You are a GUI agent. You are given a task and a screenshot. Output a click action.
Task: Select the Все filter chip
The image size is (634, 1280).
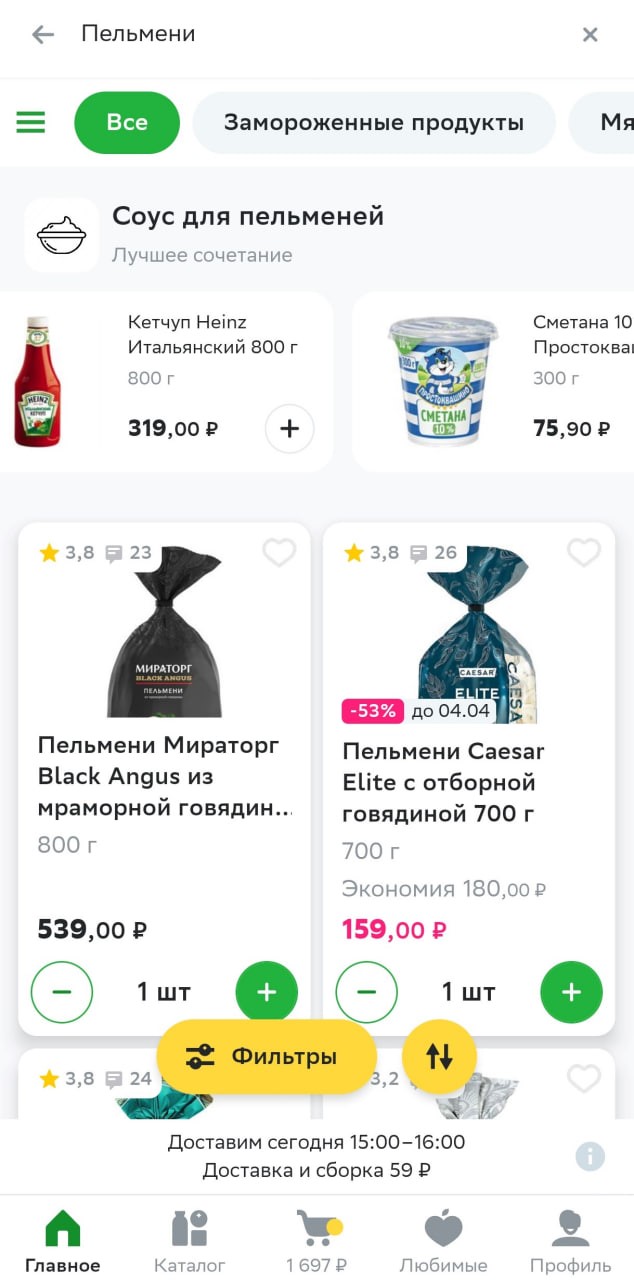(x=127, y=122)
